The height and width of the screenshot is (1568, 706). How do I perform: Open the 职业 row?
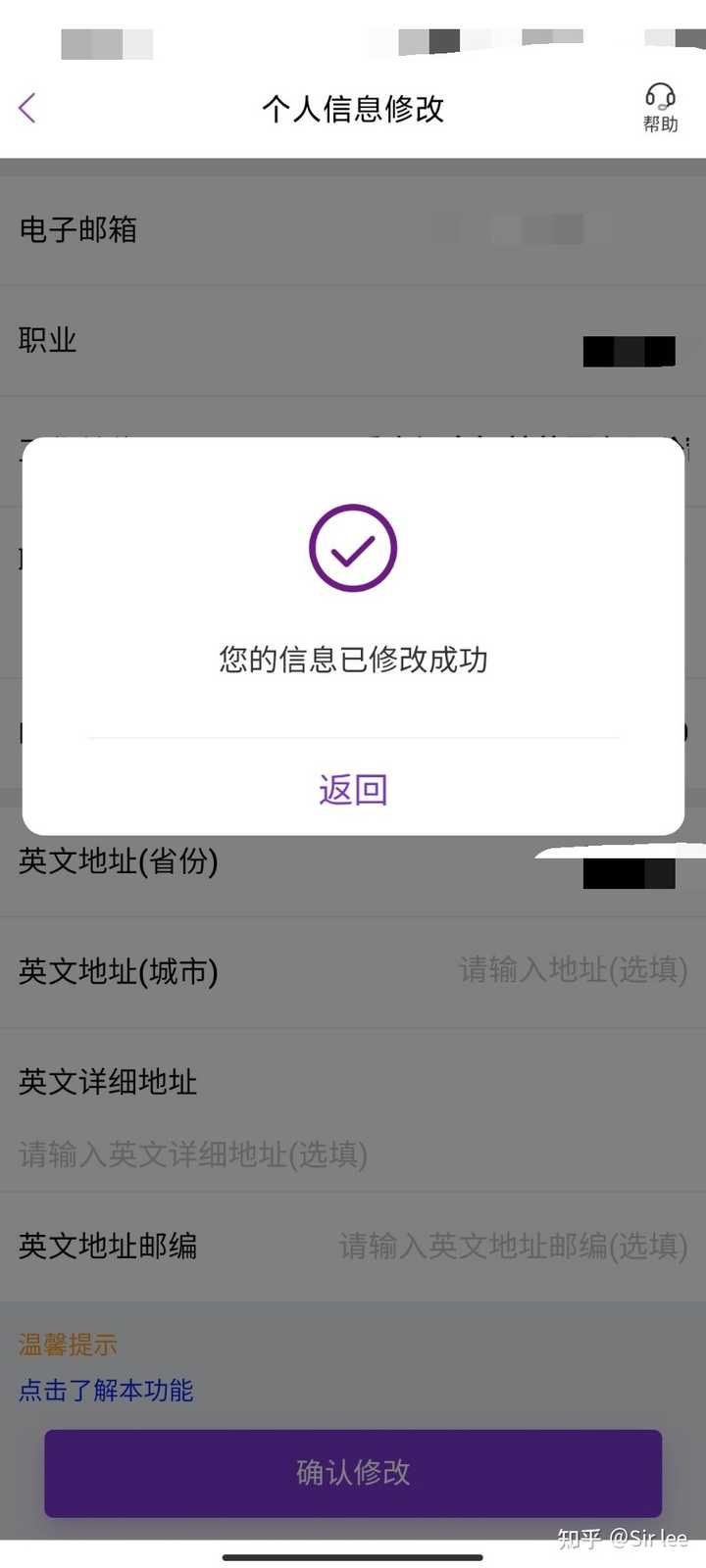[353, 341]
